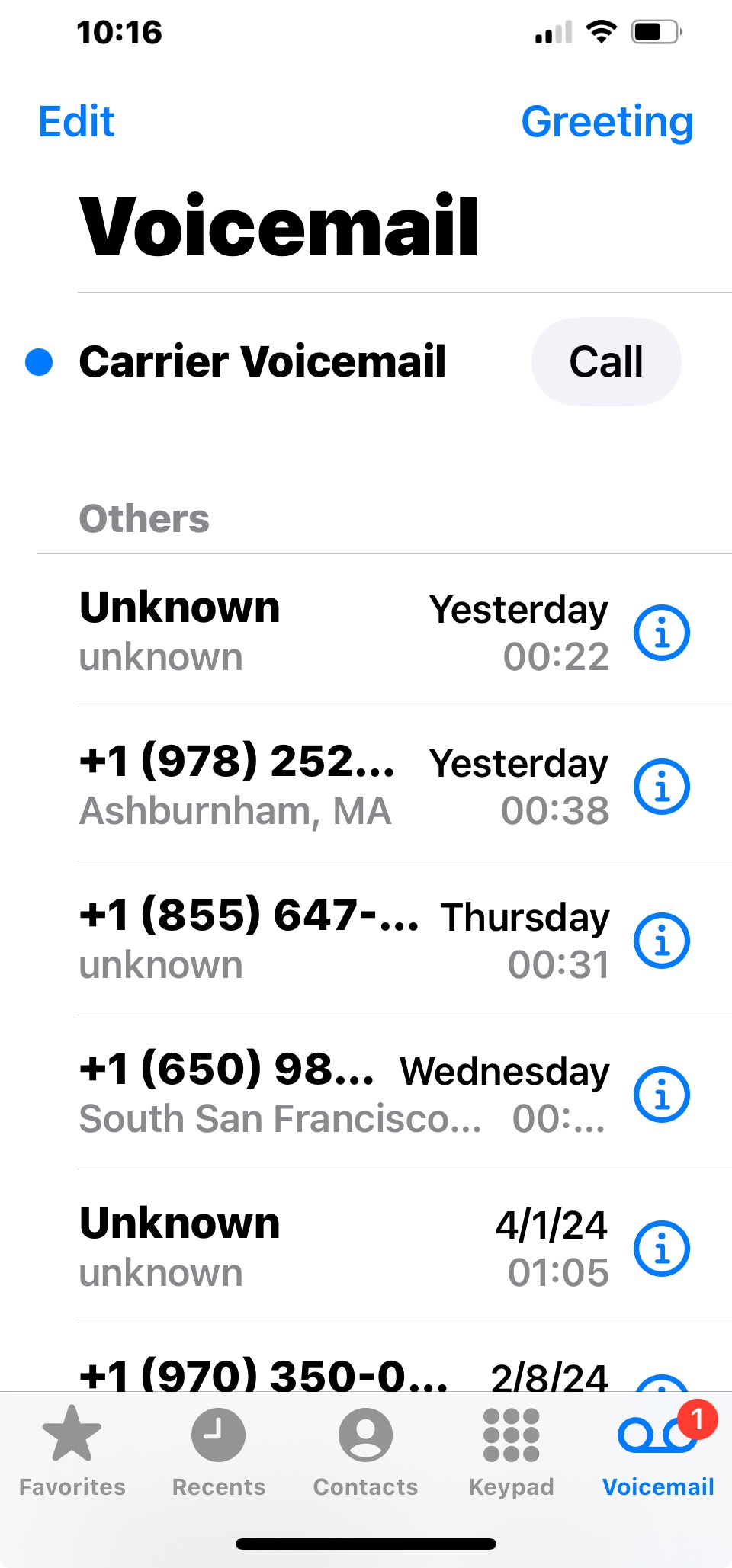Viewport: 732px width, 1568px height.
Task: Call Carrier Voicemail
Action: [x=606, y=362]
